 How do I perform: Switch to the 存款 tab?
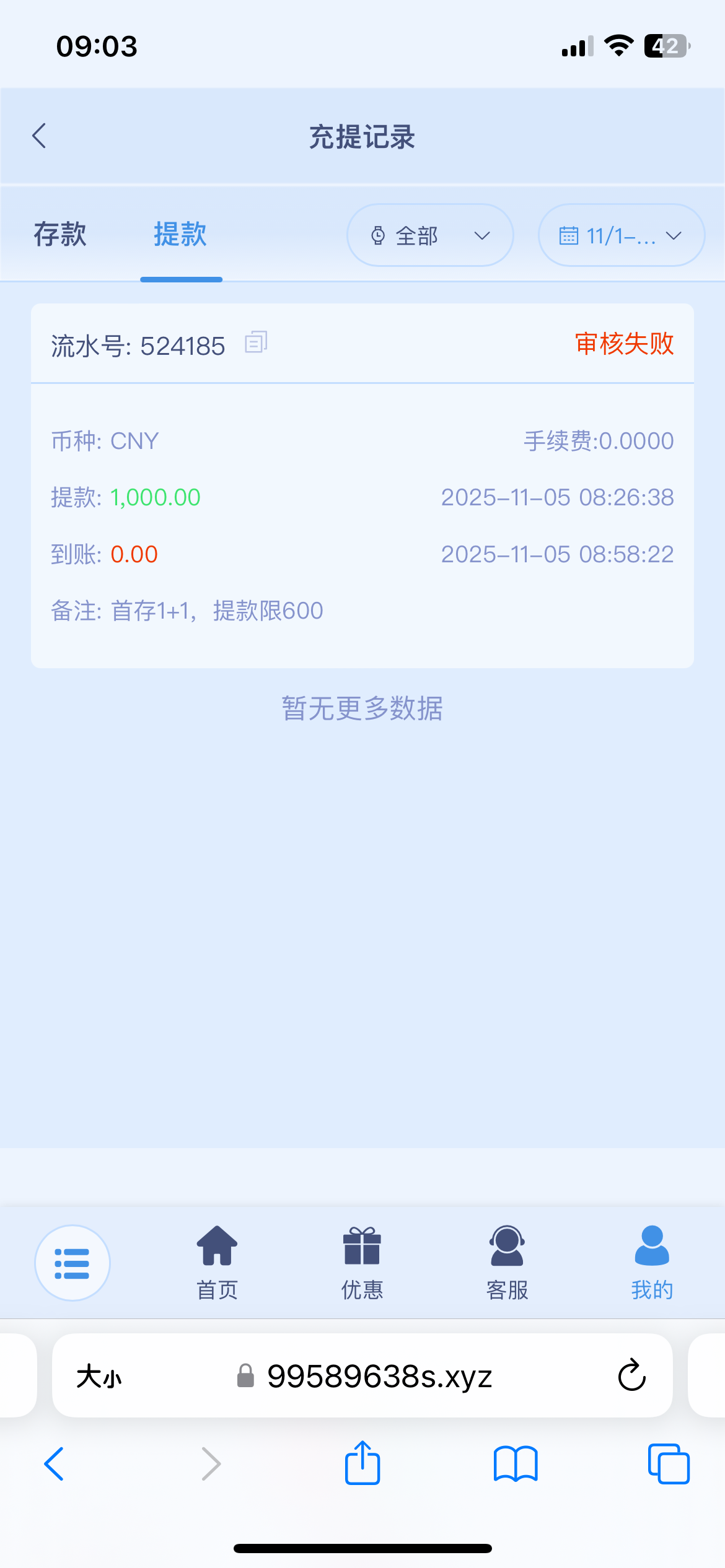pos(60,235)
